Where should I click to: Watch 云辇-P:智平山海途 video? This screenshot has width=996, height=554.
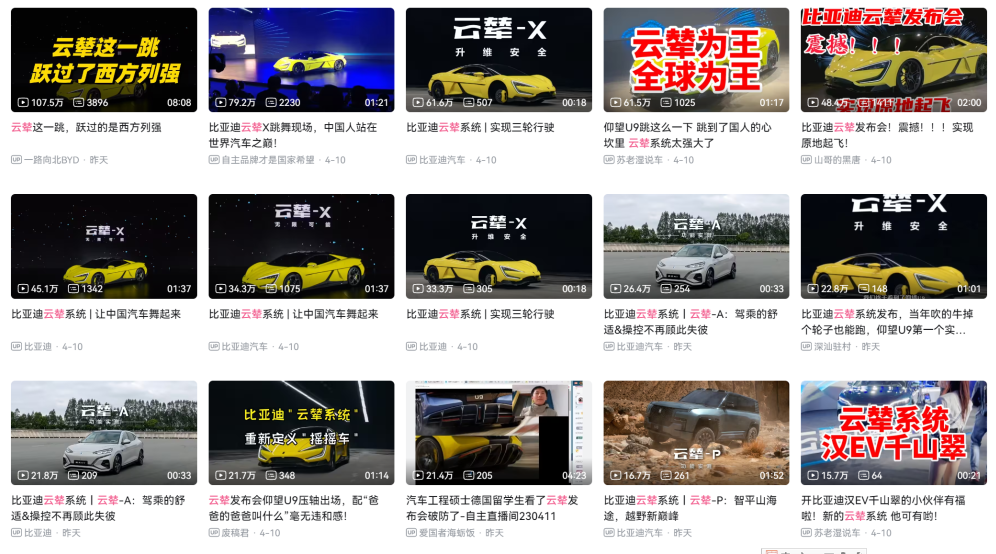pos(696,432)
